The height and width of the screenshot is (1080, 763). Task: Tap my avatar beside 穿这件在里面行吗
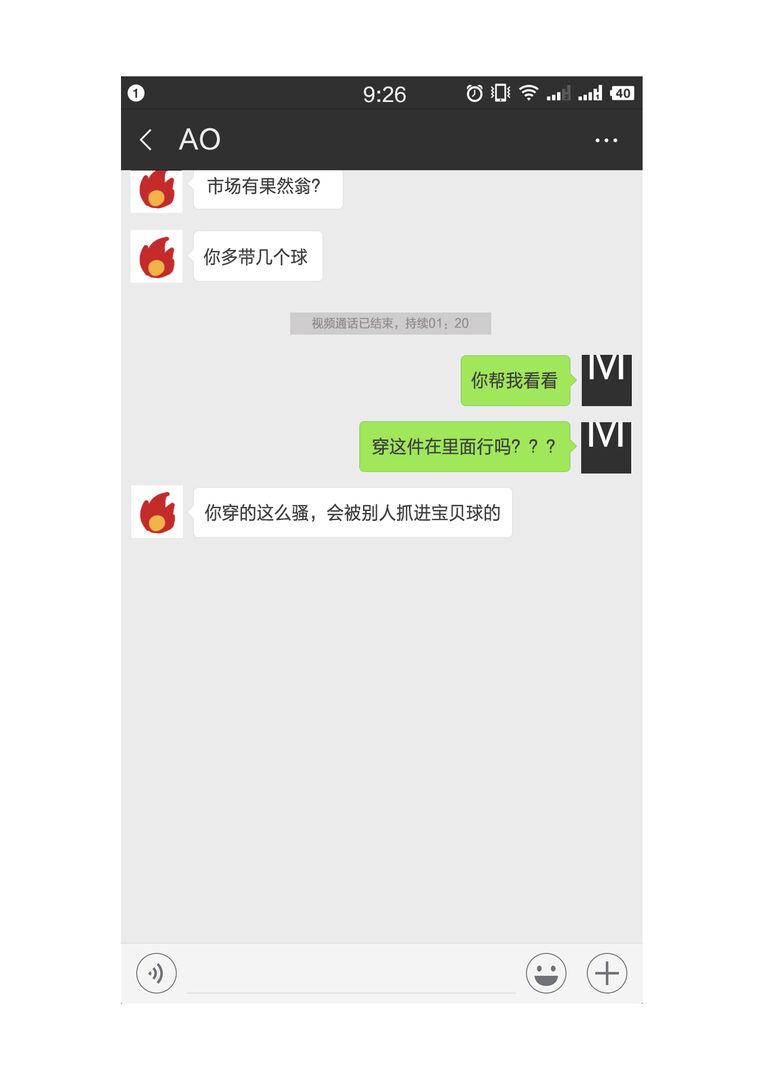(606, 447)
